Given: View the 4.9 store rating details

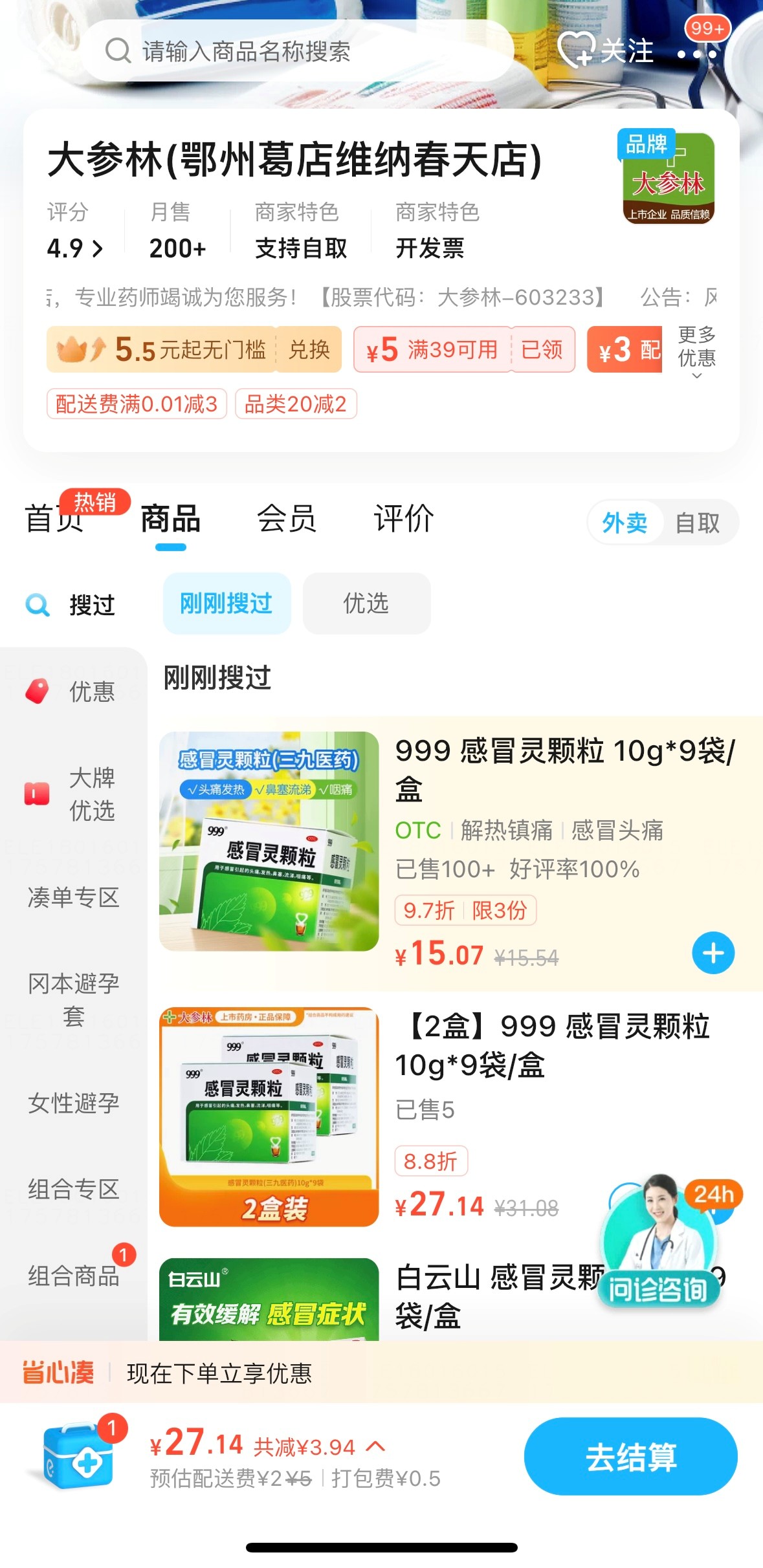Looking at the screenshot, I should click(x=74, y=248).
